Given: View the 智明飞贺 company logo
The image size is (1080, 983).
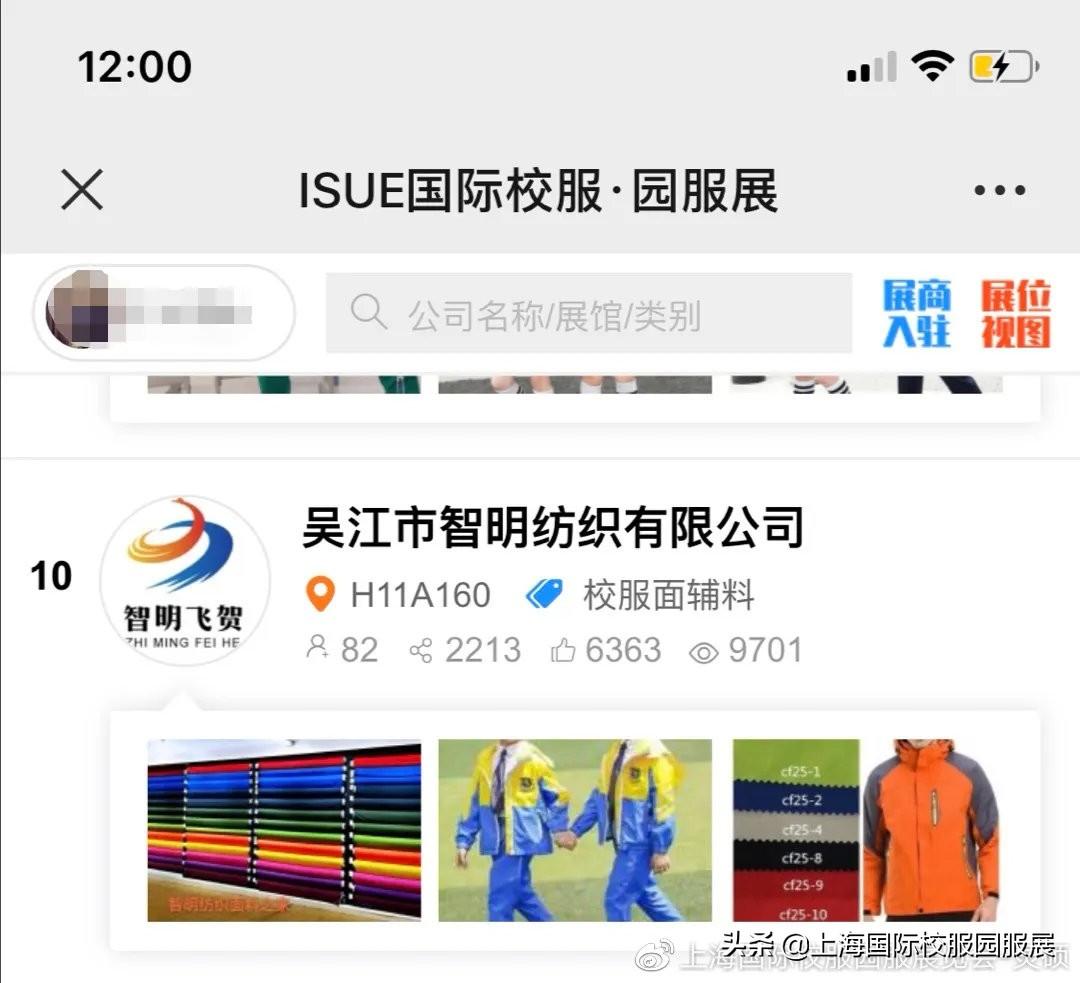Looking at the screenshot, I should pos(185,581).
